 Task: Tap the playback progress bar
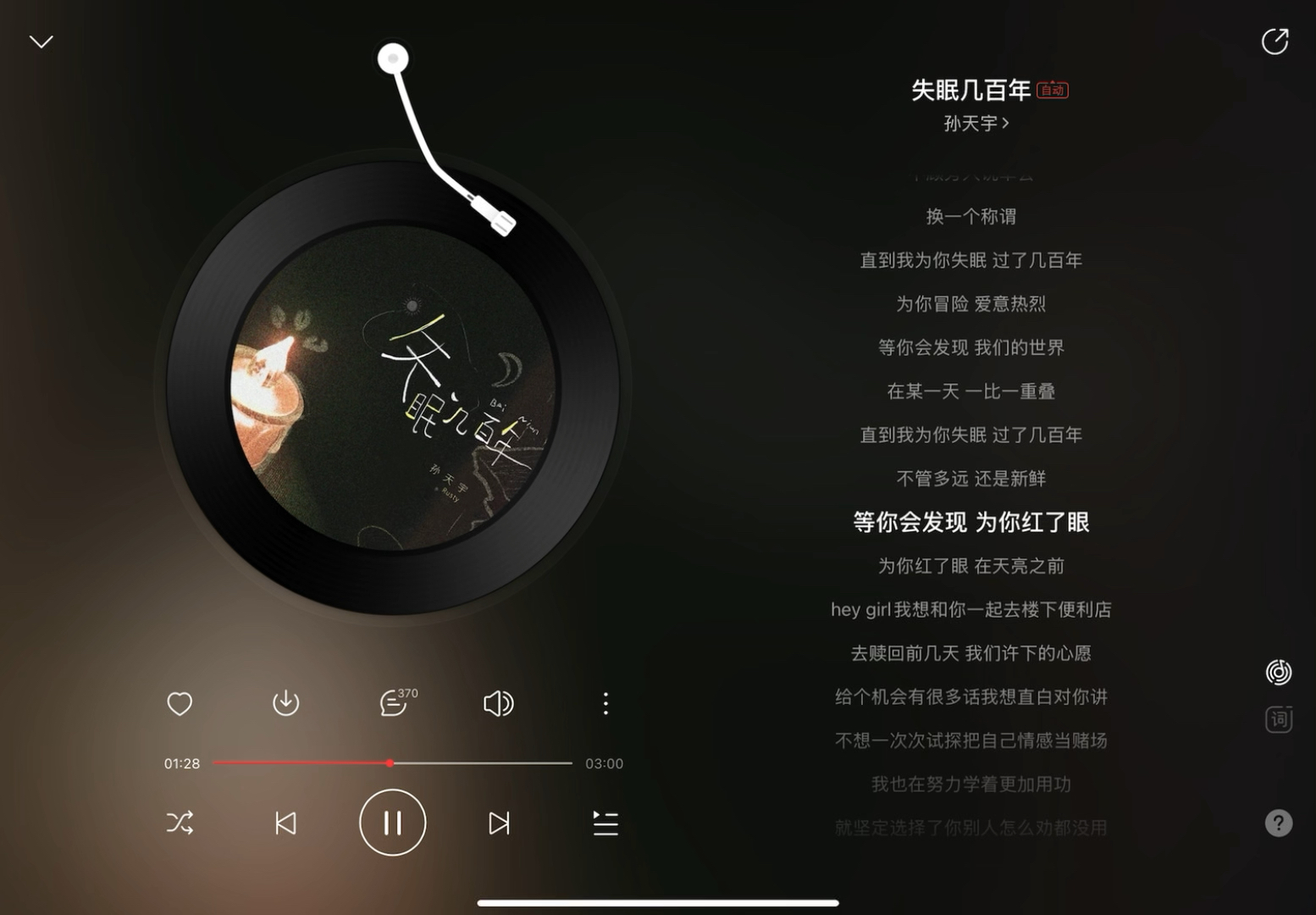pos(392,763)
